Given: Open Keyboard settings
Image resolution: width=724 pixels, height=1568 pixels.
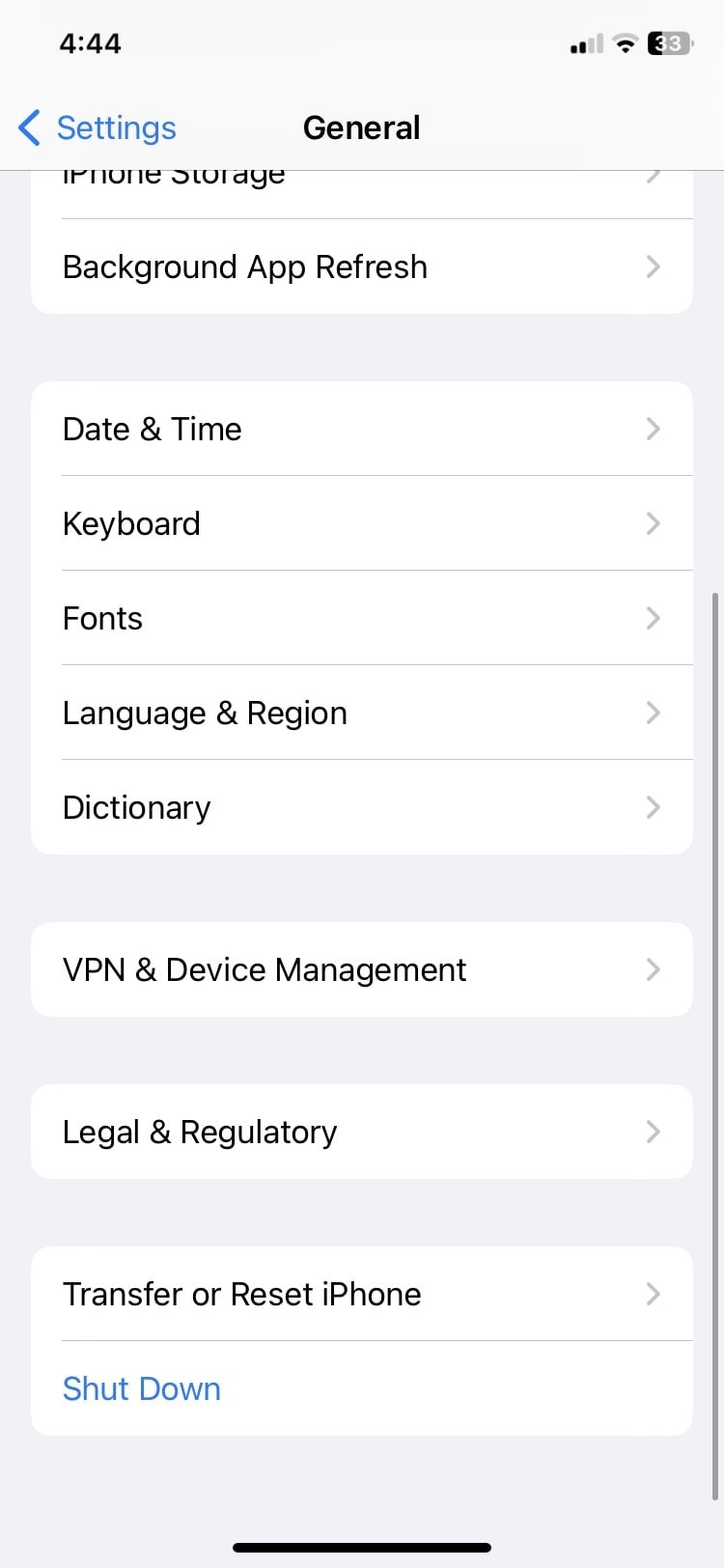Looking at the screenshot, I should (362, 523).
